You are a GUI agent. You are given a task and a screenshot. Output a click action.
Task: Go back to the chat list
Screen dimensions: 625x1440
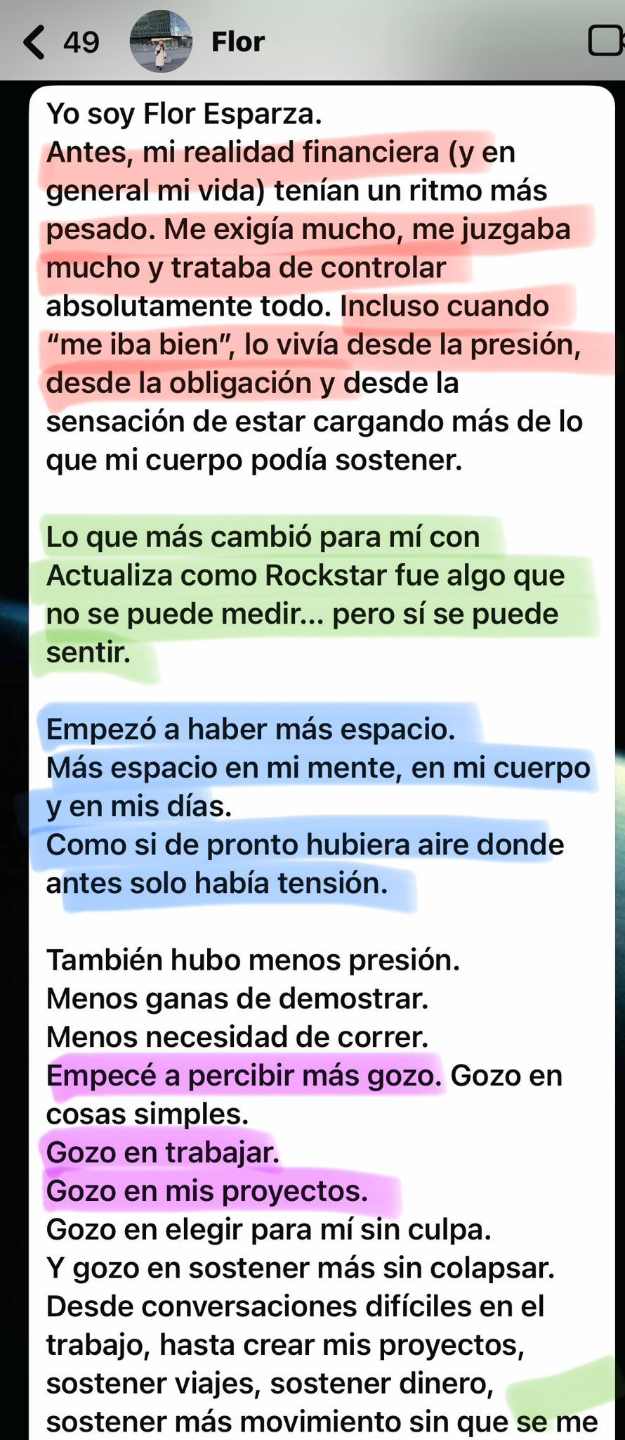click(35, 42)
